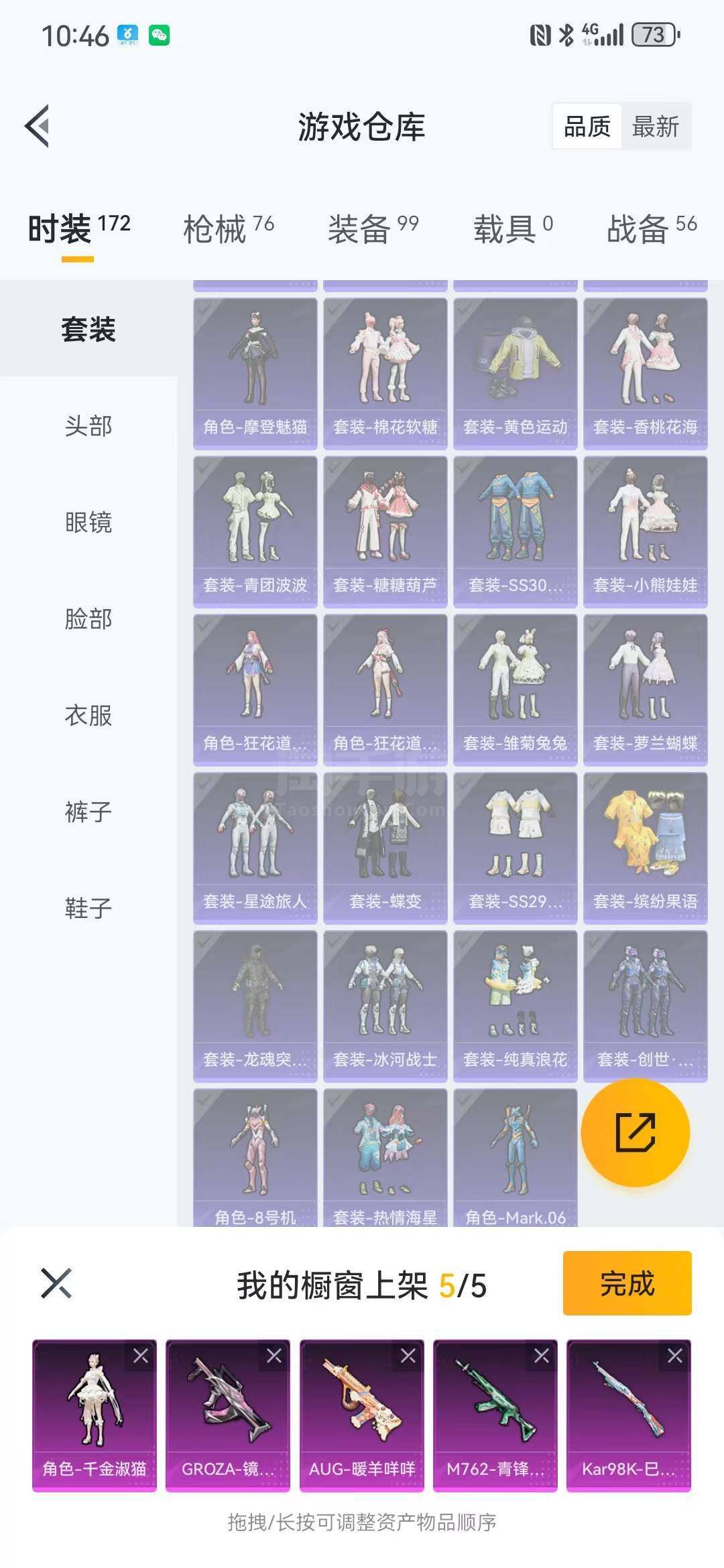The width and height of the screenshot is (724, 1568).
Task: Remove the Kar98K item from showcase
Action: pyautogui.click(x=675, y=1356)
